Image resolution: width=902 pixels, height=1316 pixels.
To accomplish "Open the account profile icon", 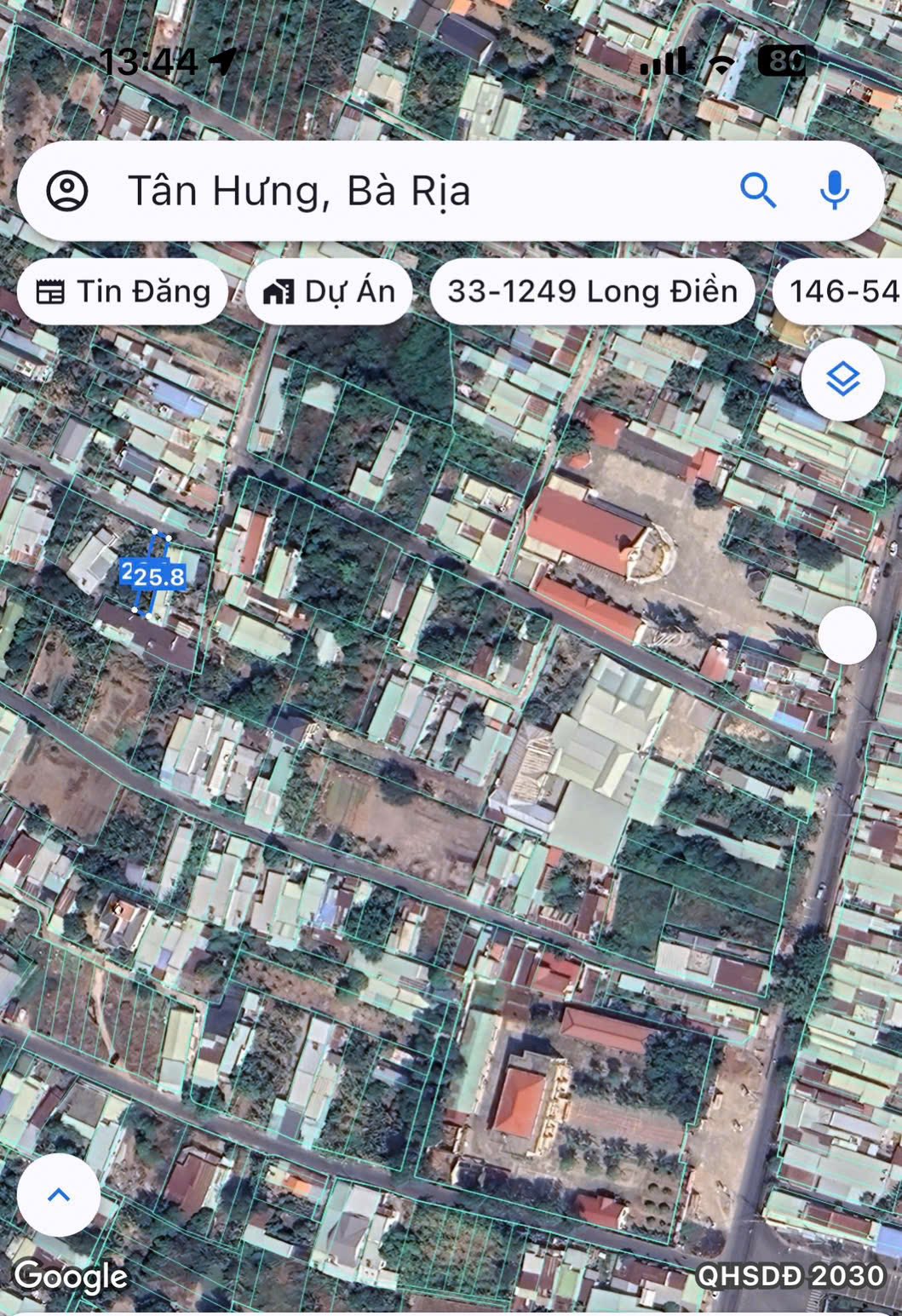I will [x=67, y=191].
